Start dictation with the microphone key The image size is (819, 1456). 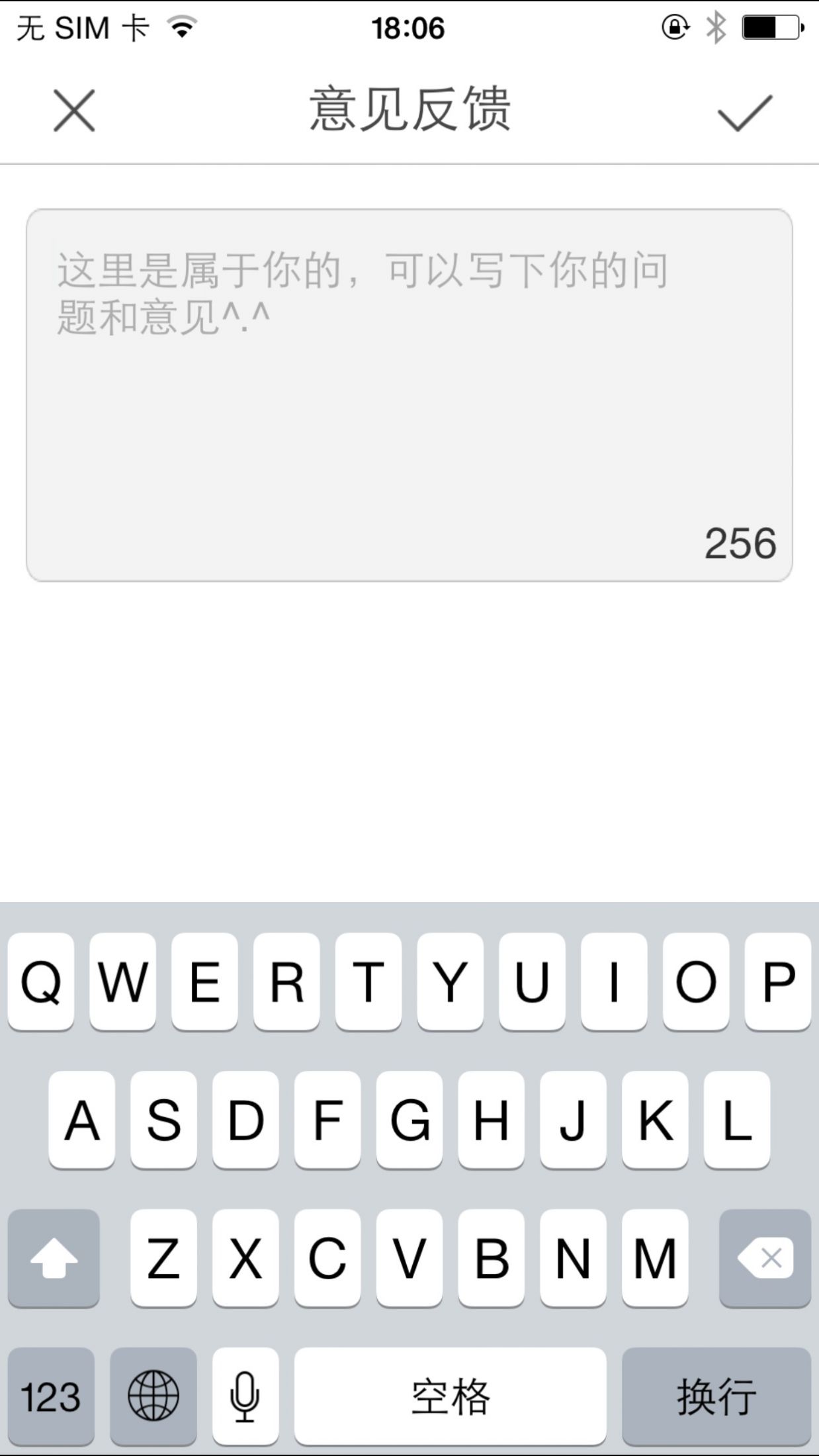point(245,1396)
